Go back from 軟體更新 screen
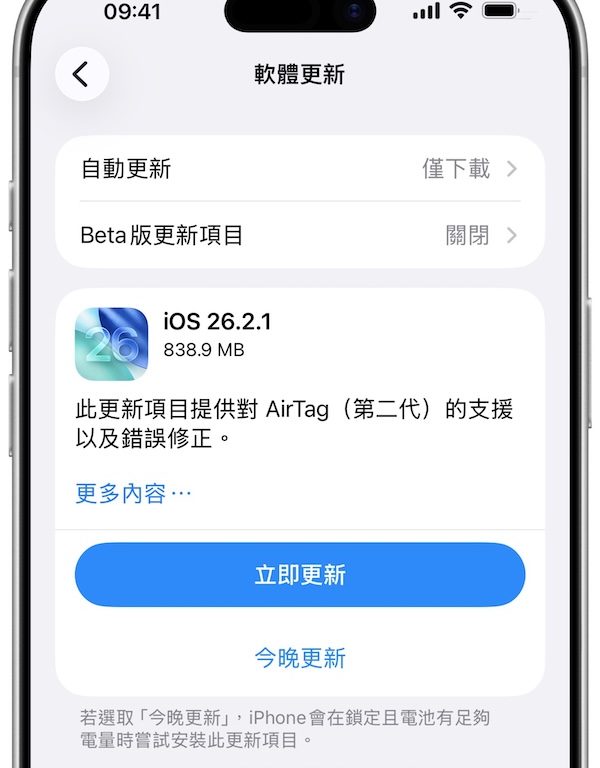The width and height of the screenshot is (600, 768). point(82,75)
